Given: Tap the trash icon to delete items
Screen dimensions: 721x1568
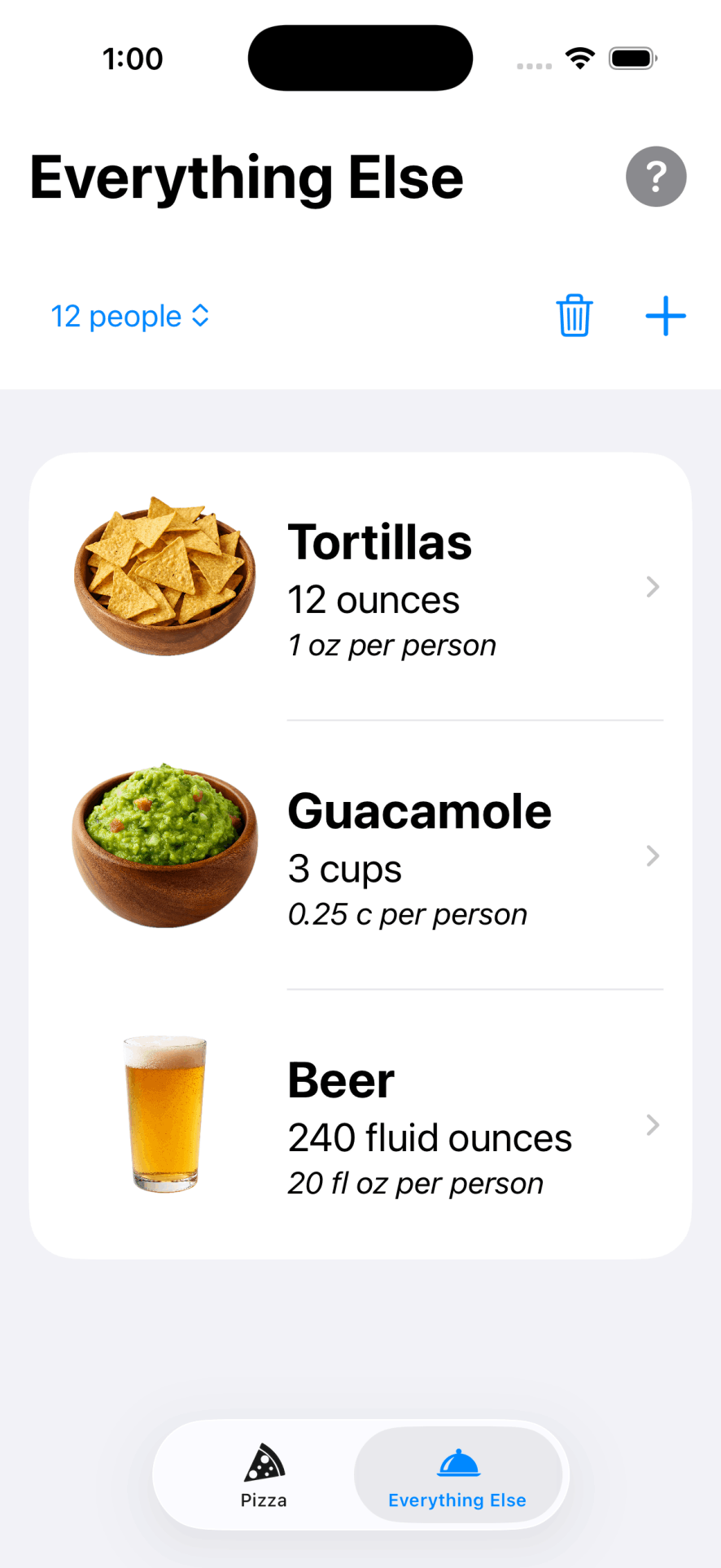Looking at the screenshot, I should click(x=575, y=316).
